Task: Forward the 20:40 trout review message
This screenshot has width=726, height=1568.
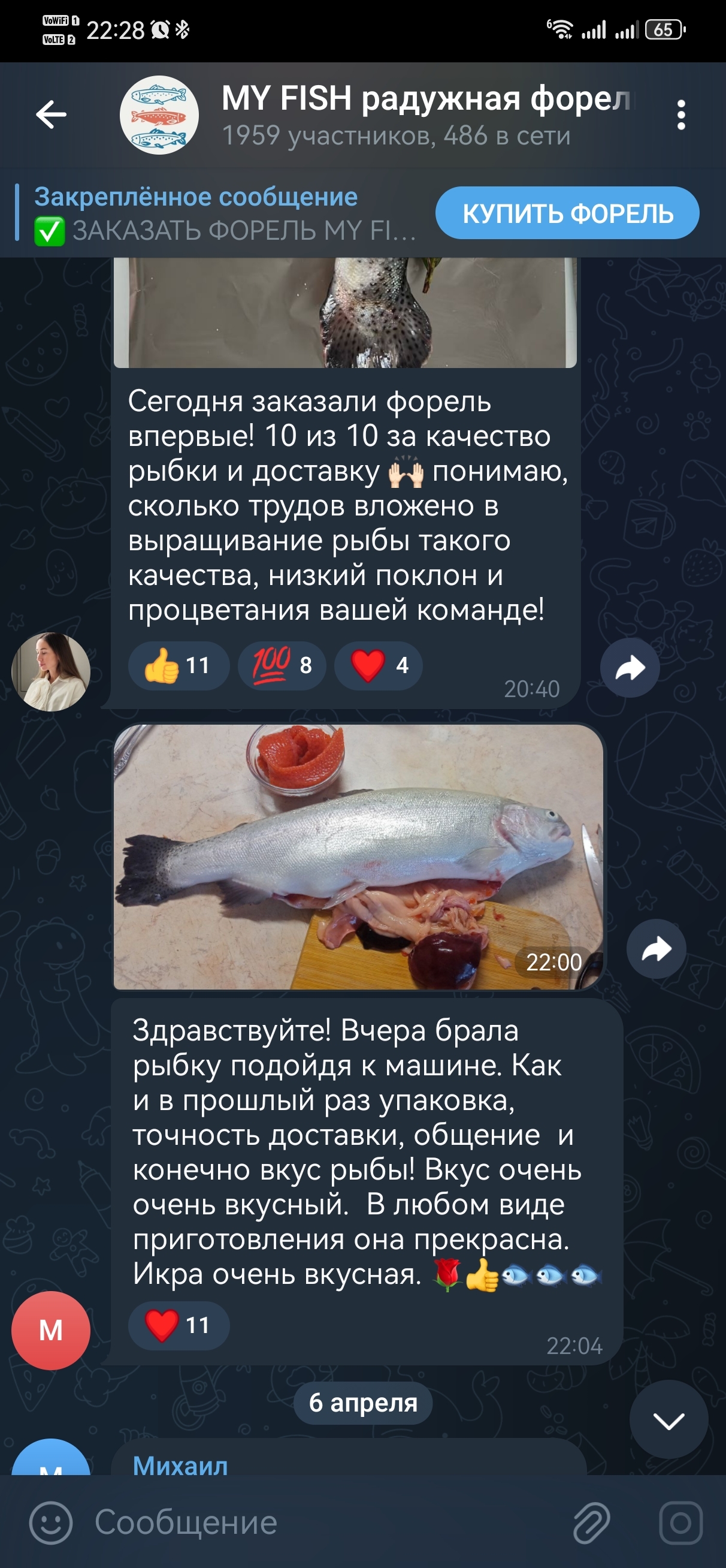Action: pyautogui.click(x=629, y=668)
